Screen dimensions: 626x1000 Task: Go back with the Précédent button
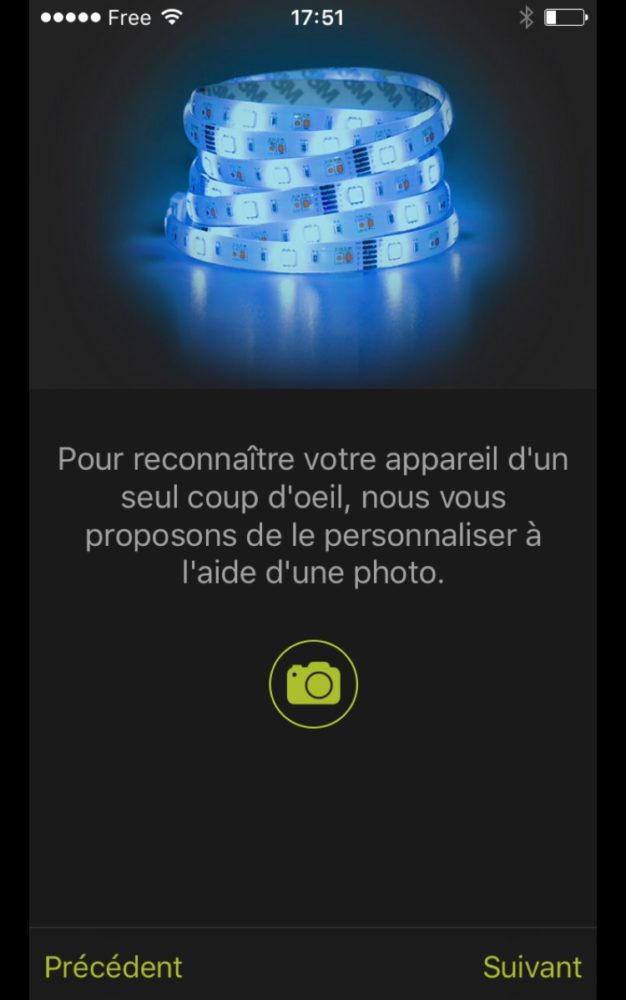click(x=113, y=967)
